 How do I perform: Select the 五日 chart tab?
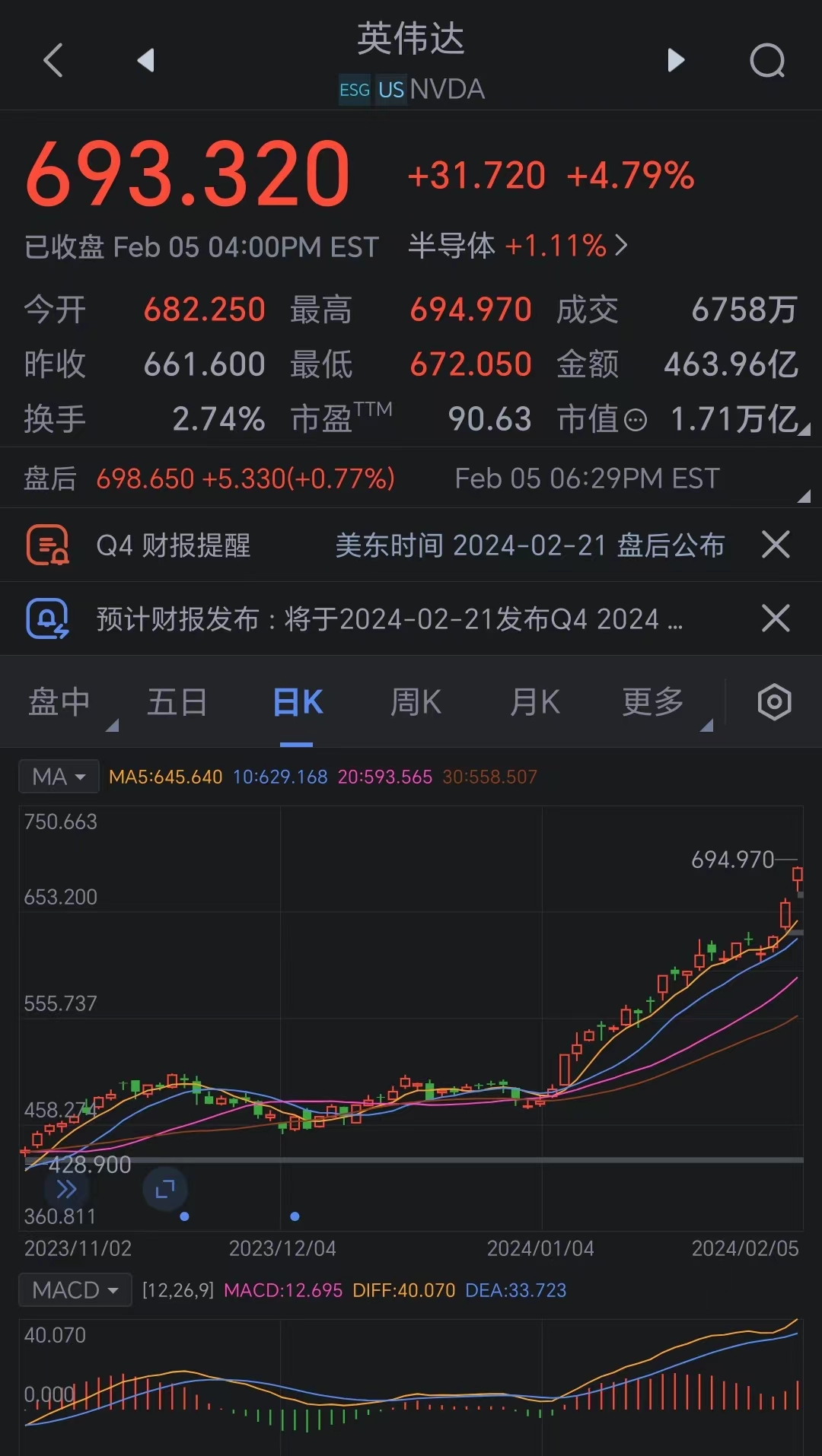[177, 702]
